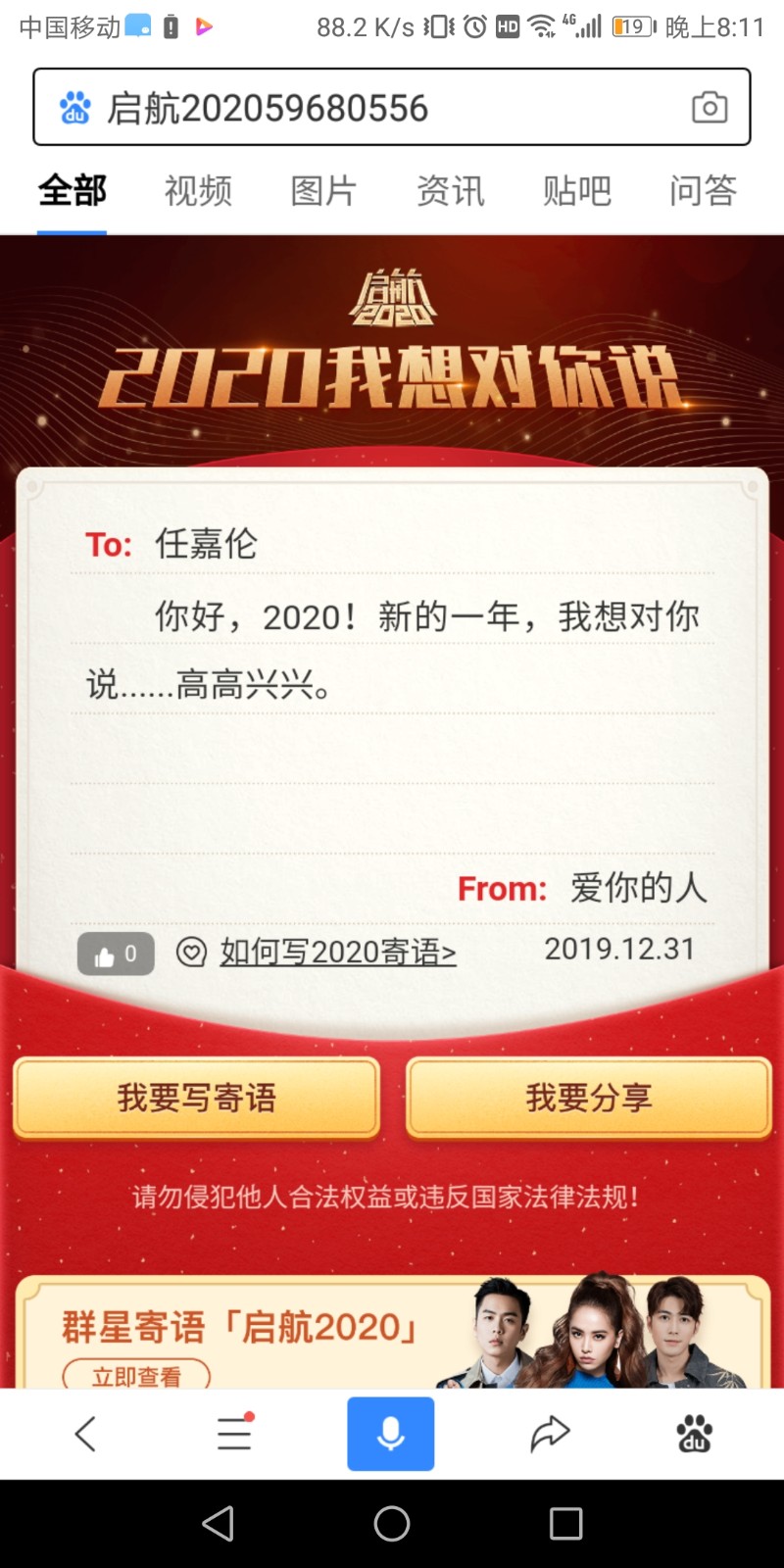The width and height of the screenshot is (784, 1568).
Task: Switch to the 贴吧 tab
Action: (x=576, y=191)
